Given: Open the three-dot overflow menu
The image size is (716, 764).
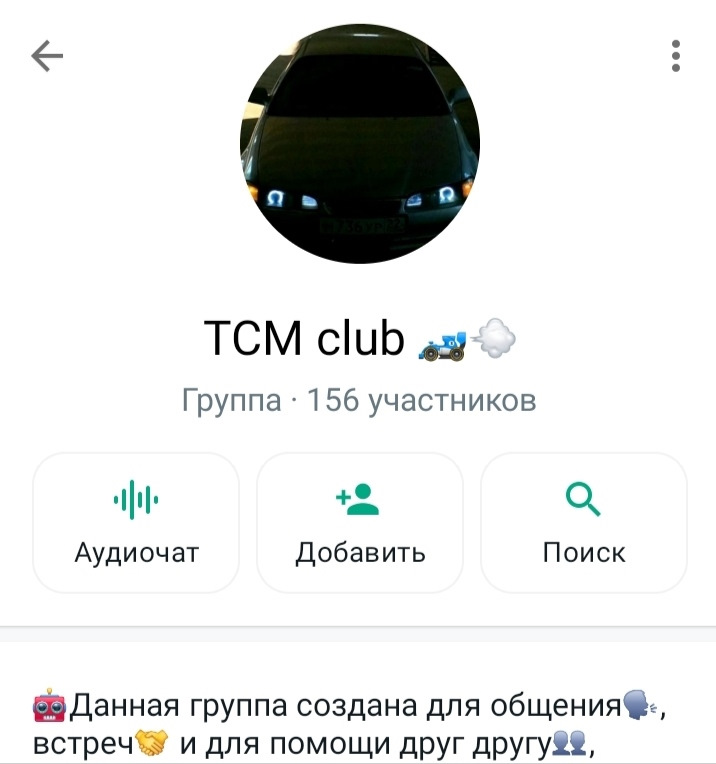Looking at the screenshot, I should coord(676,56).
